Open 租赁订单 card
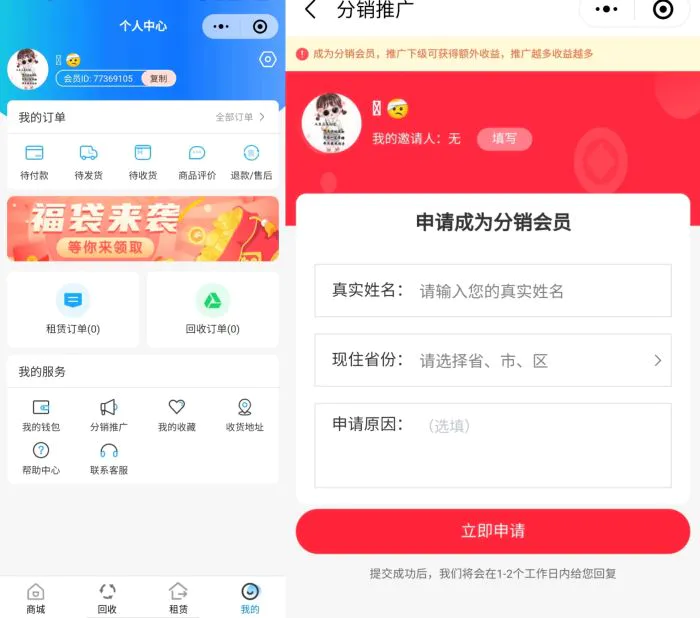This screenshot has height=618, width=700. 73,310
